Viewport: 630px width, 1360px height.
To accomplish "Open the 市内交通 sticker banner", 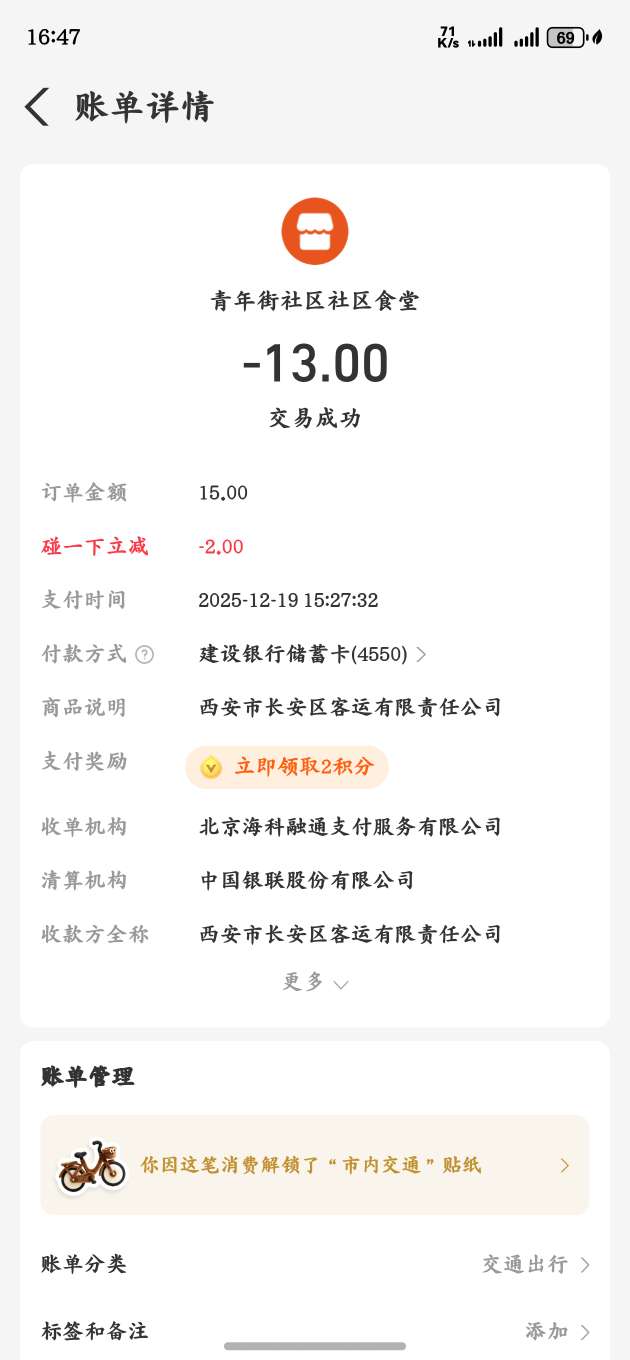I will tap(315, 1165).
